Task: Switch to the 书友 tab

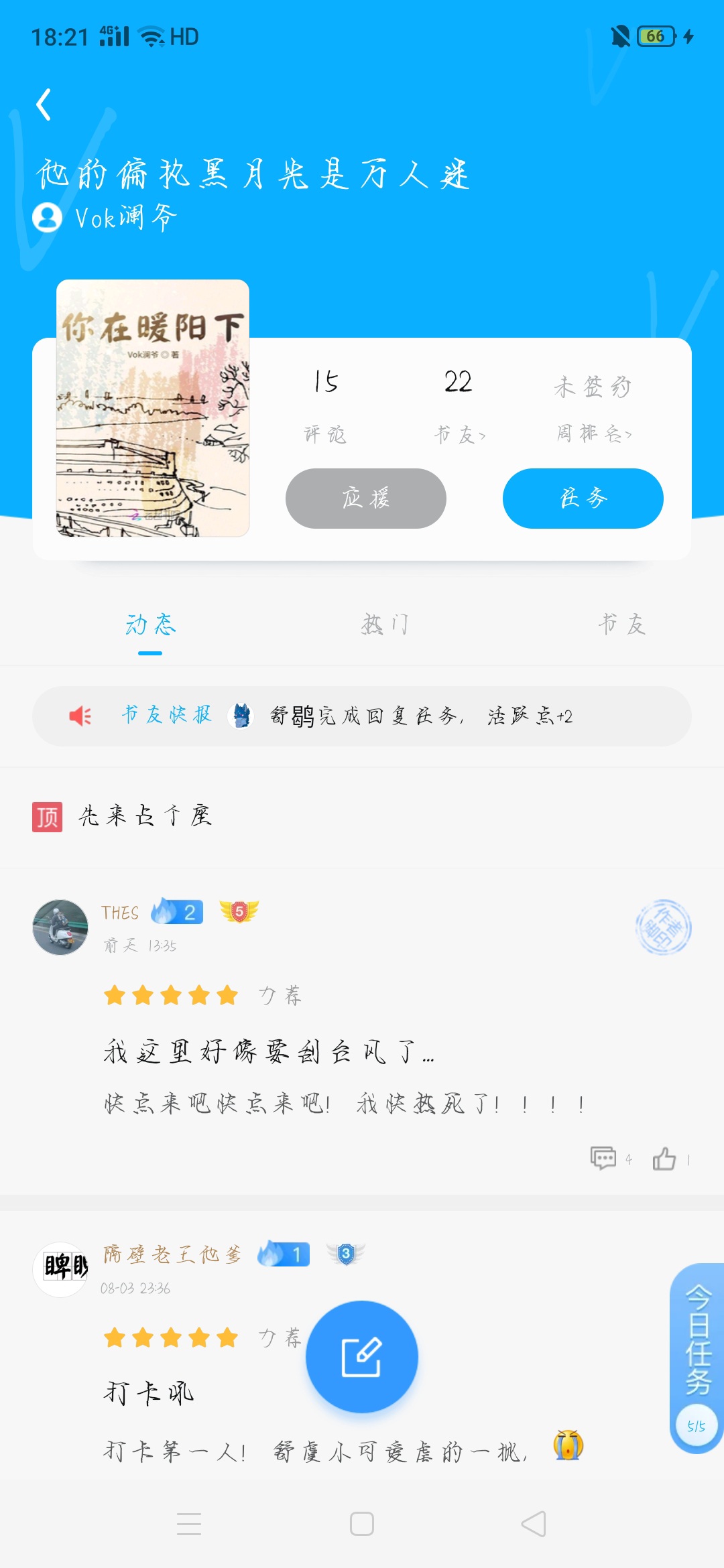Action: point(621,625)
